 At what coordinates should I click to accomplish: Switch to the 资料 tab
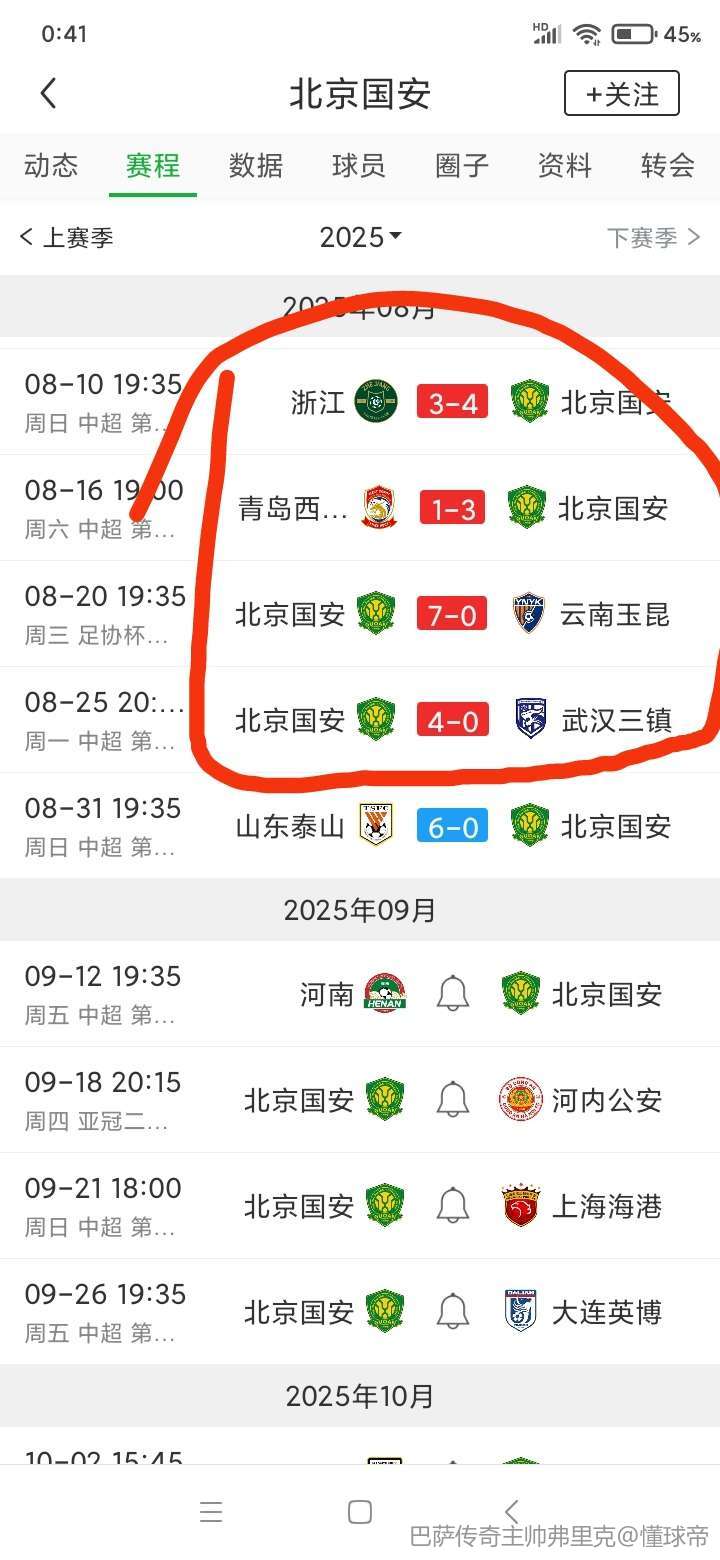coord(565,165)
